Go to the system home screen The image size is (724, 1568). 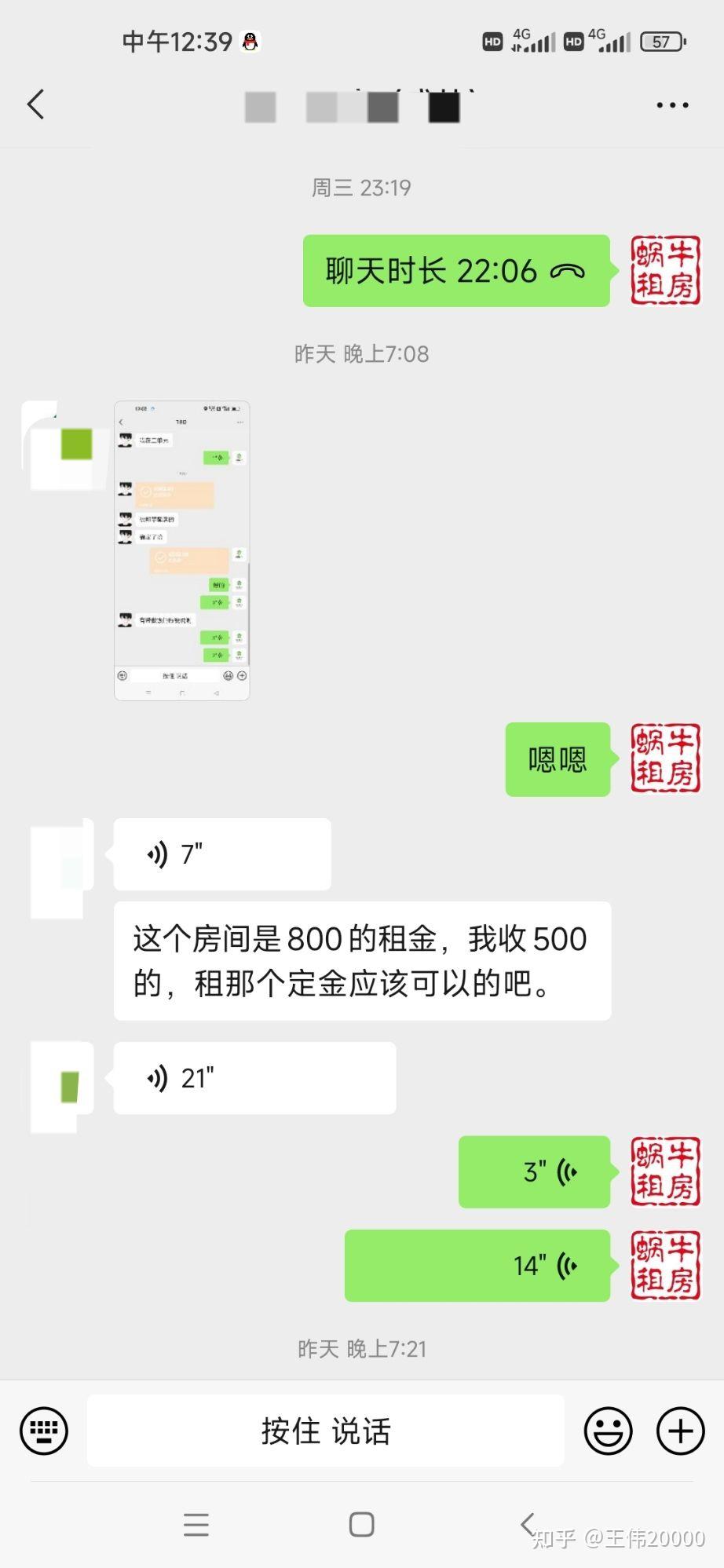361,1524
